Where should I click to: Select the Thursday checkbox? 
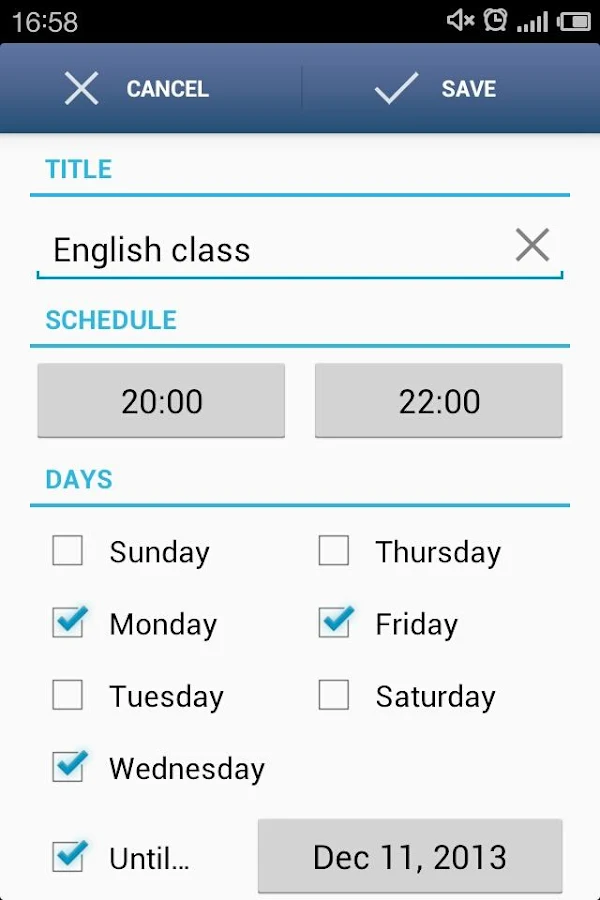click(334, 551)
